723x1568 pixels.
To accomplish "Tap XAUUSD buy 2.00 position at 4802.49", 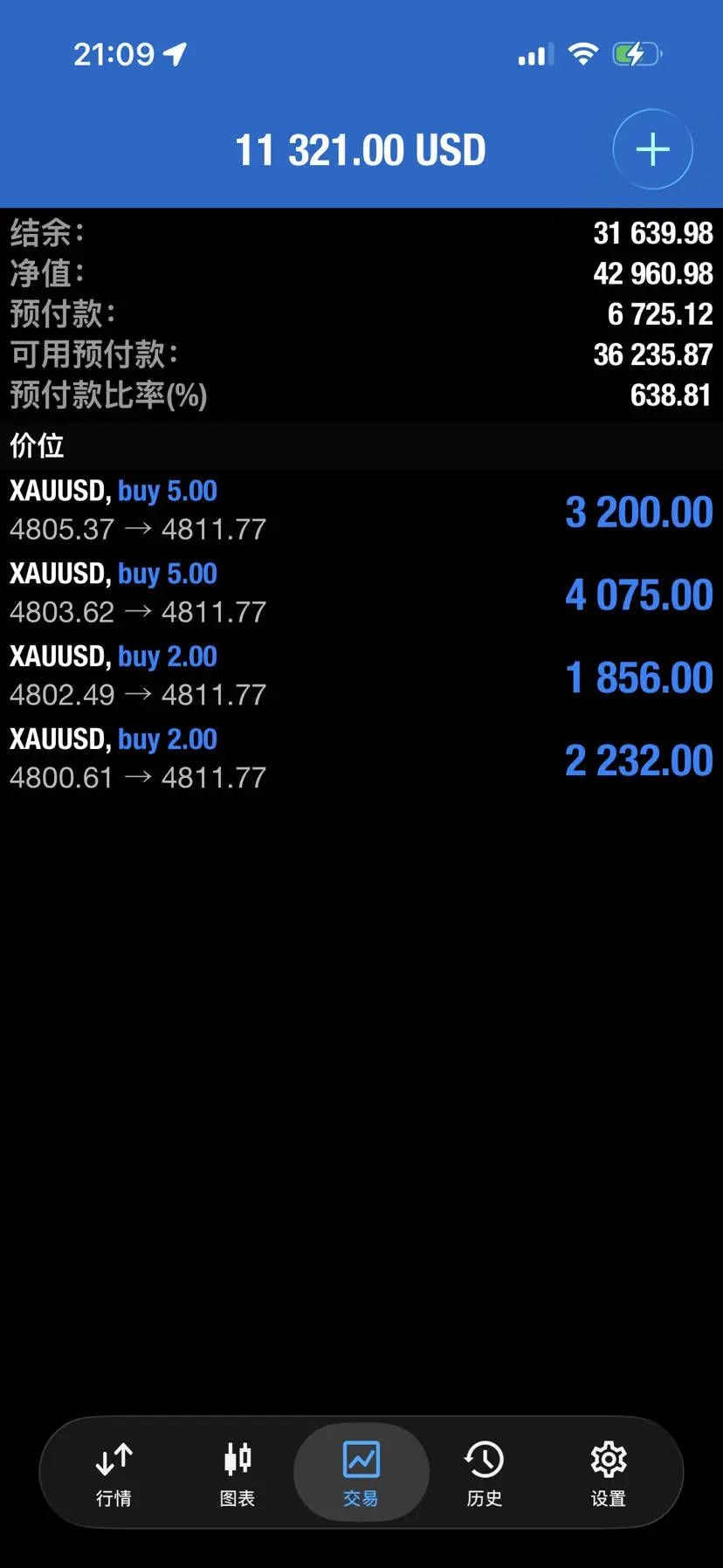I will [x=361, y=677].
